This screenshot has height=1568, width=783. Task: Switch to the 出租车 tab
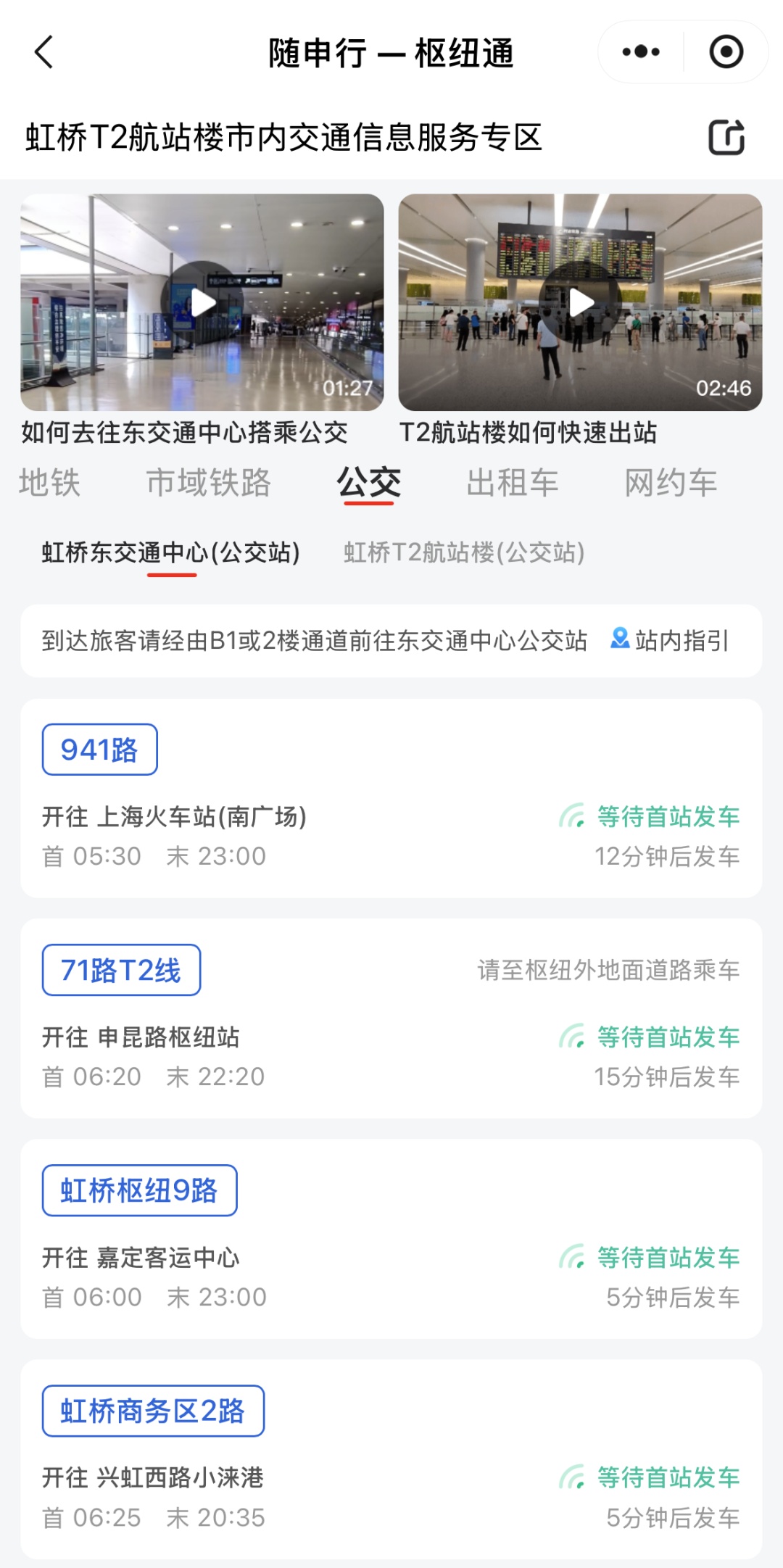tap(513, 483)
